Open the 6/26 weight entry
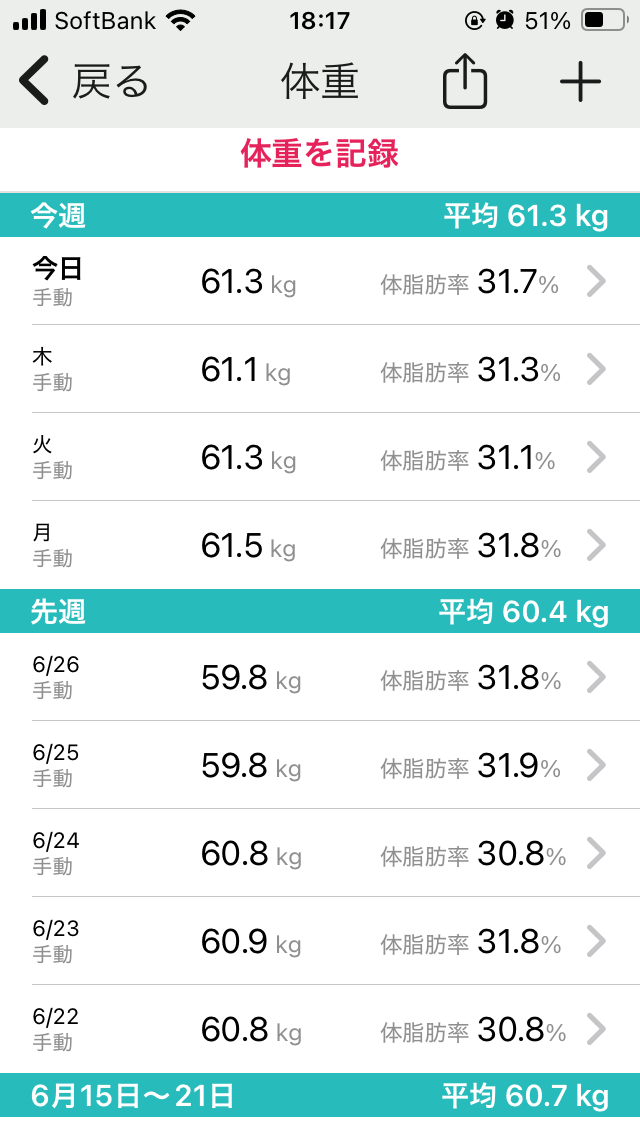Screen dimensions: 640x1136 point(320,677)
